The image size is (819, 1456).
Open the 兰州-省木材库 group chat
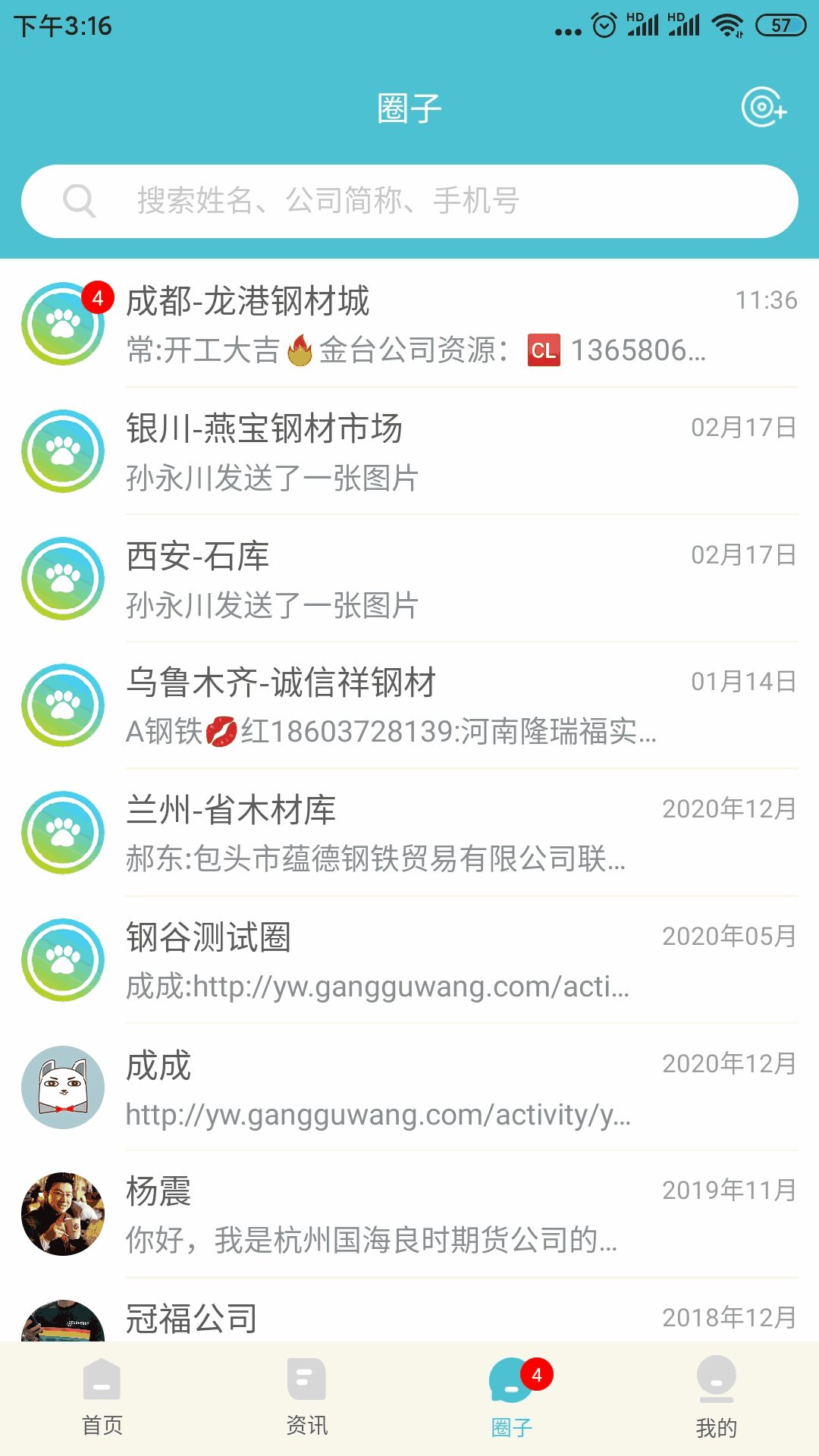409,833
